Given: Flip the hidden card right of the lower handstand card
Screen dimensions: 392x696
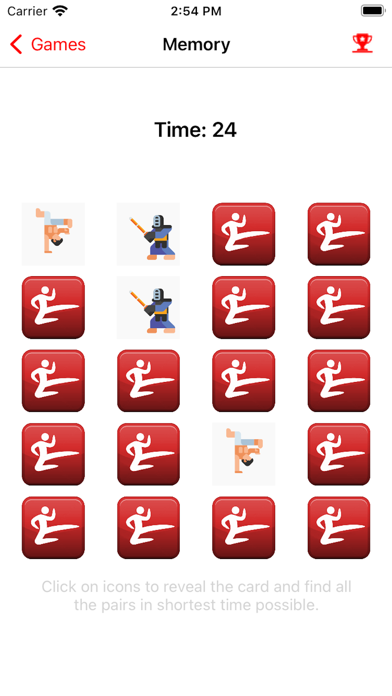Looking at the screenshot, I should pos(339,454).
